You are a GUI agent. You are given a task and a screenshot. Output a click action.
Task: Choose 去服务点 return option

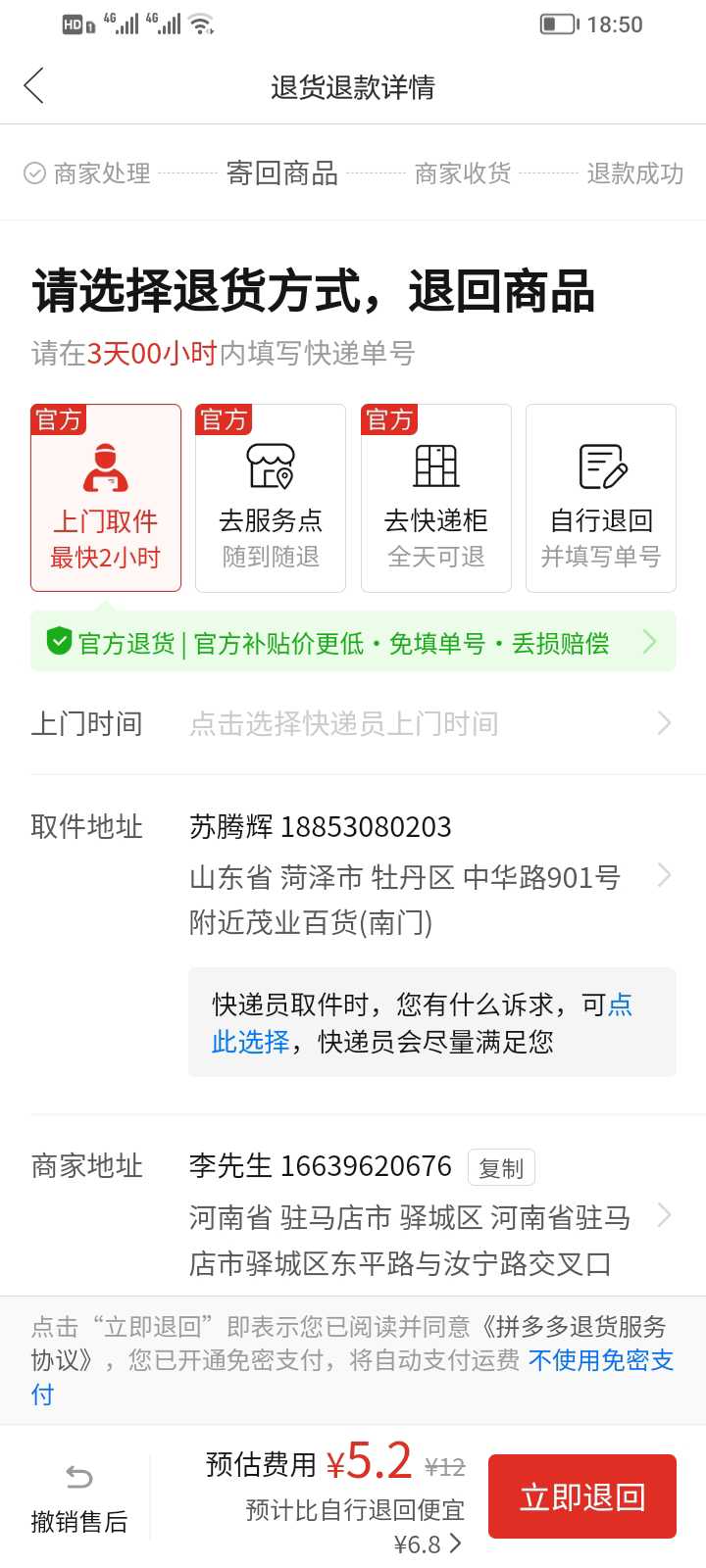[x=271, y=498]
